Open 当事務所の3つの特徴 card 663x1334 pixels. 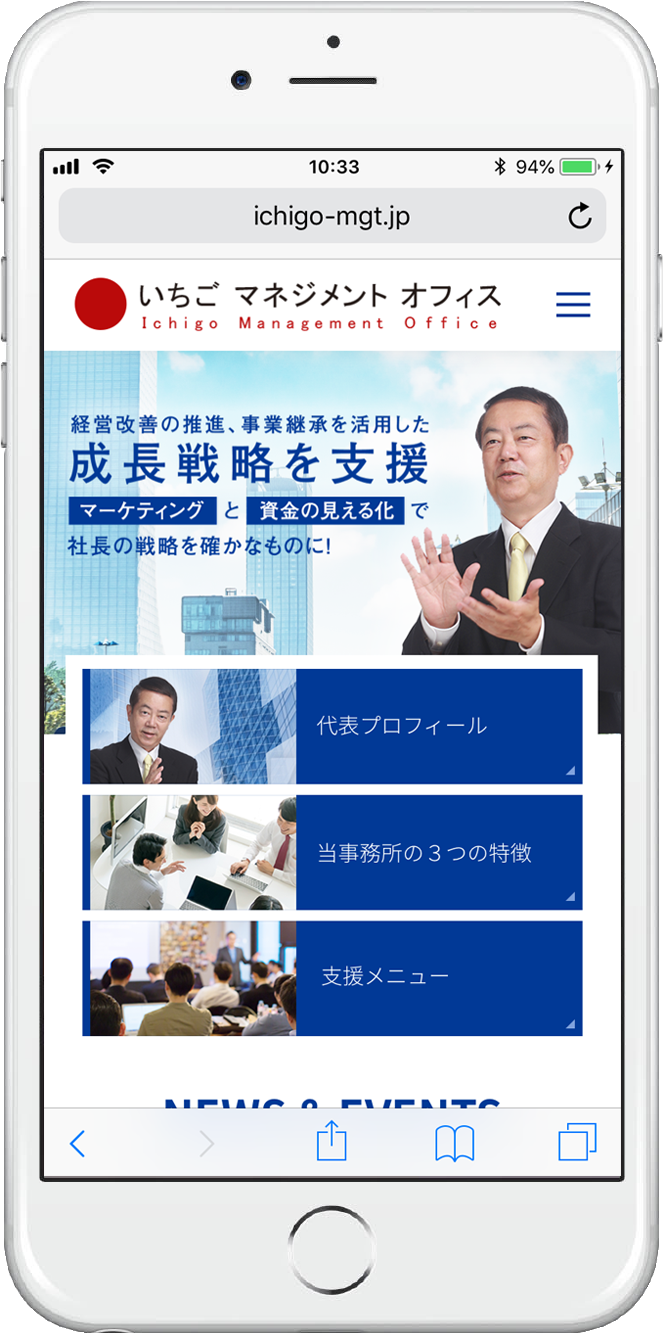coord(332,853)
